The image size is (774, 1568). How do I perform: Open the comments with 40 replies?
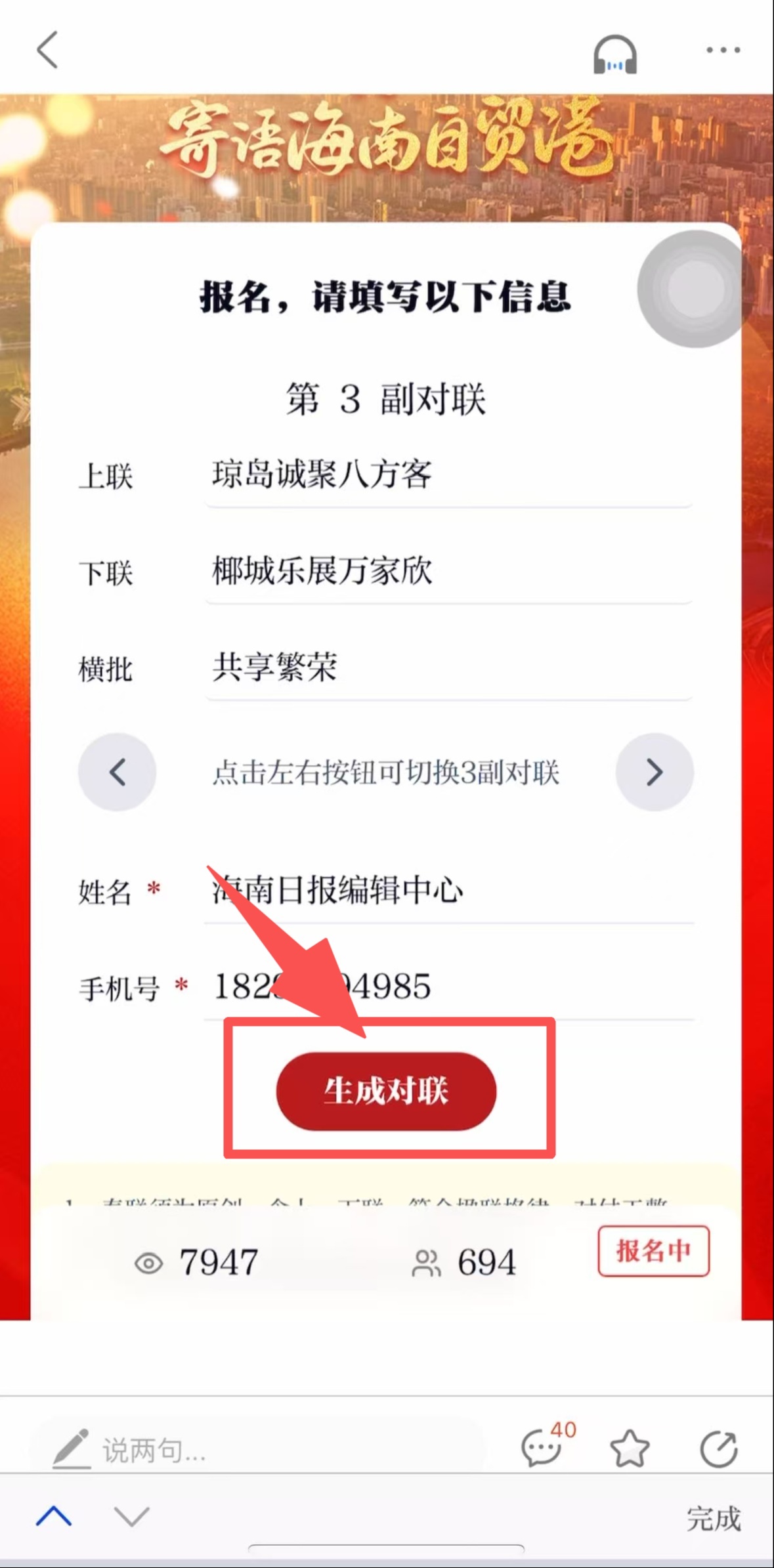coord(542,1448)
